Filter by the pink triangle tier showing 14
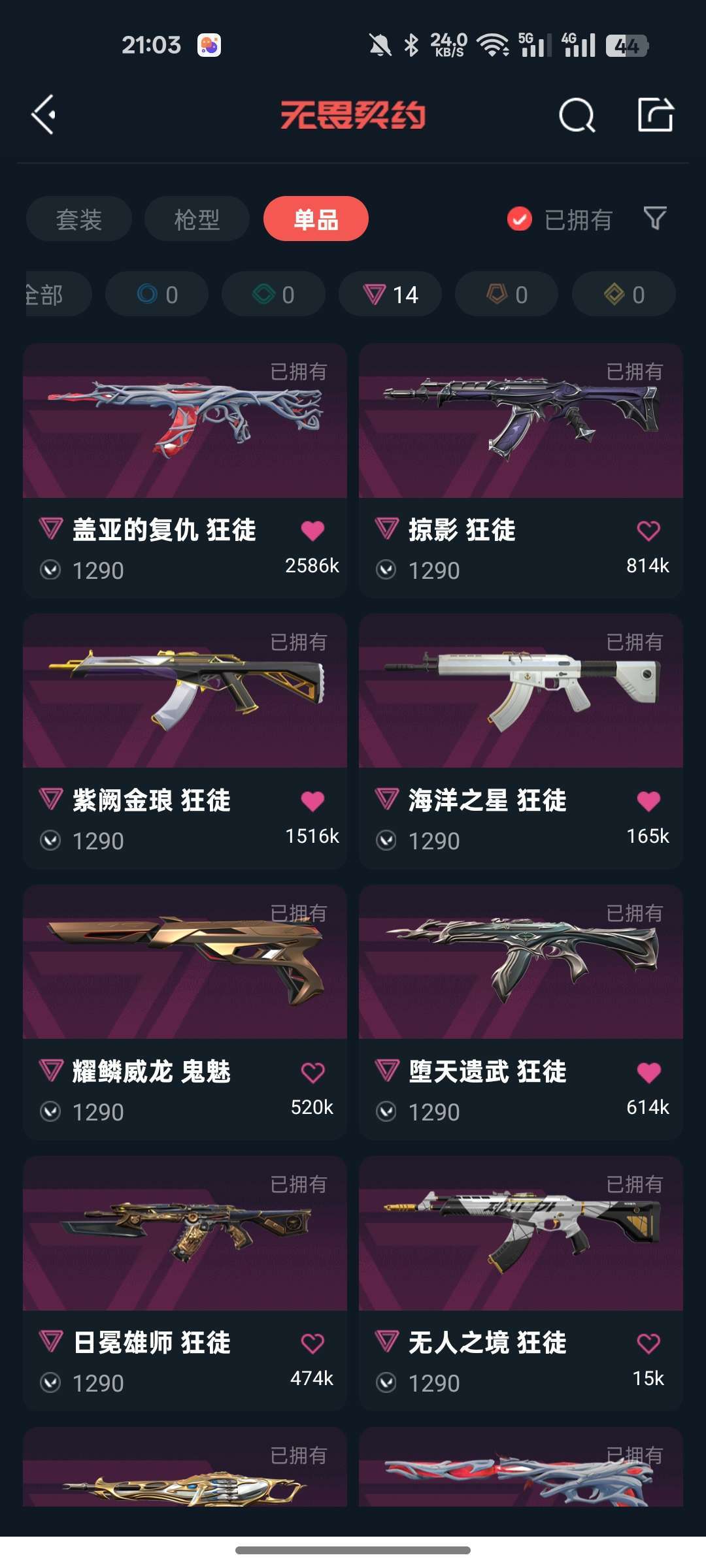Viewport: 706px width, 1568px height. (x=390, y=295)
